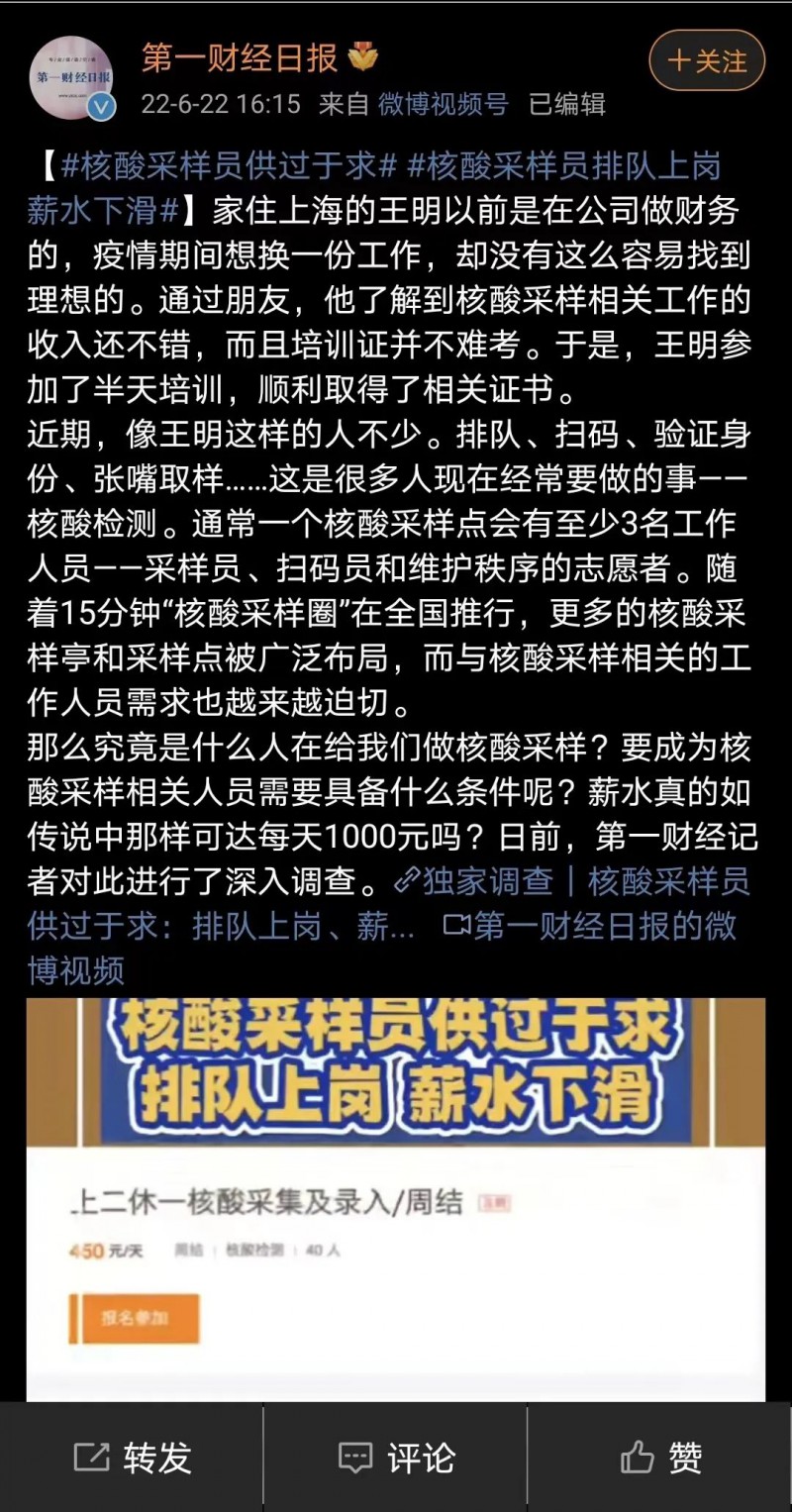Viewport: 792px width, 1512px height.
Task: Open the 第一财经日报 account name
Action: [240, 58]
